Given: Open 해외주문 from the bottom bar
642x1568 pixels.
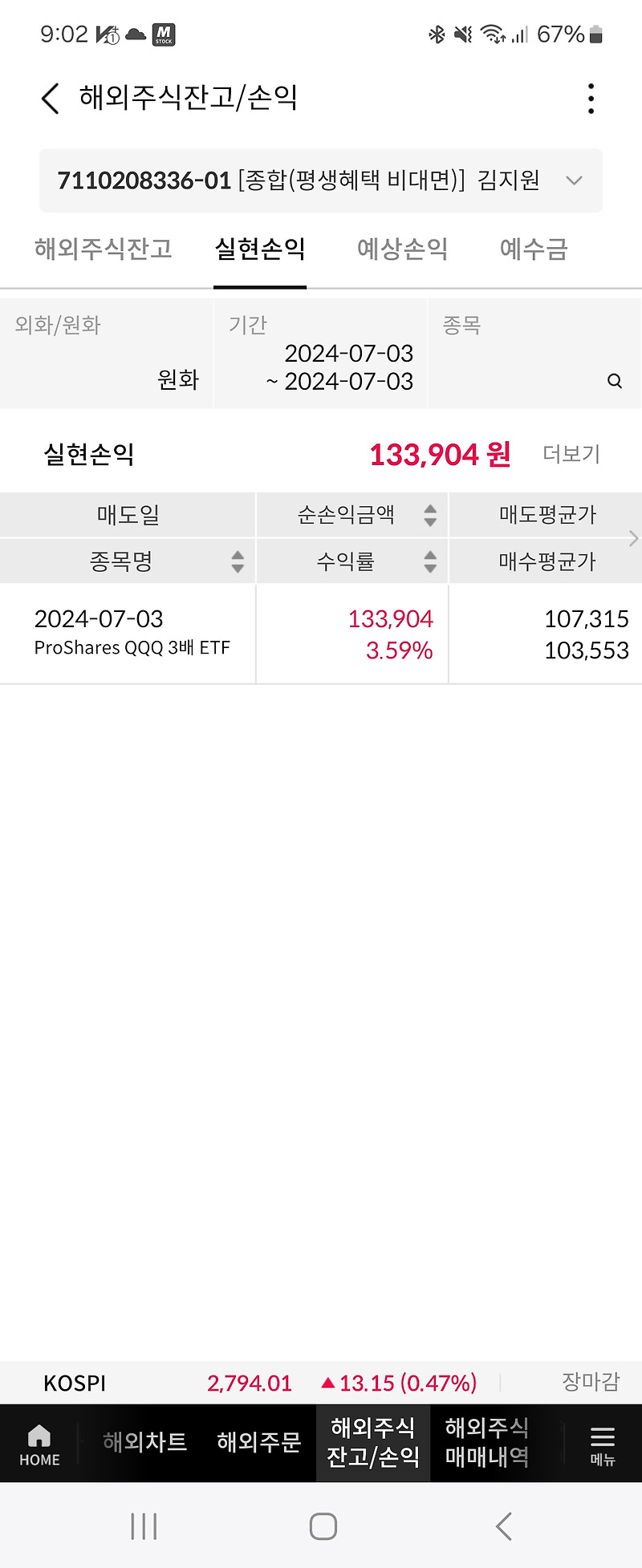Looking at the screenshot, I should coord(257,1443).
